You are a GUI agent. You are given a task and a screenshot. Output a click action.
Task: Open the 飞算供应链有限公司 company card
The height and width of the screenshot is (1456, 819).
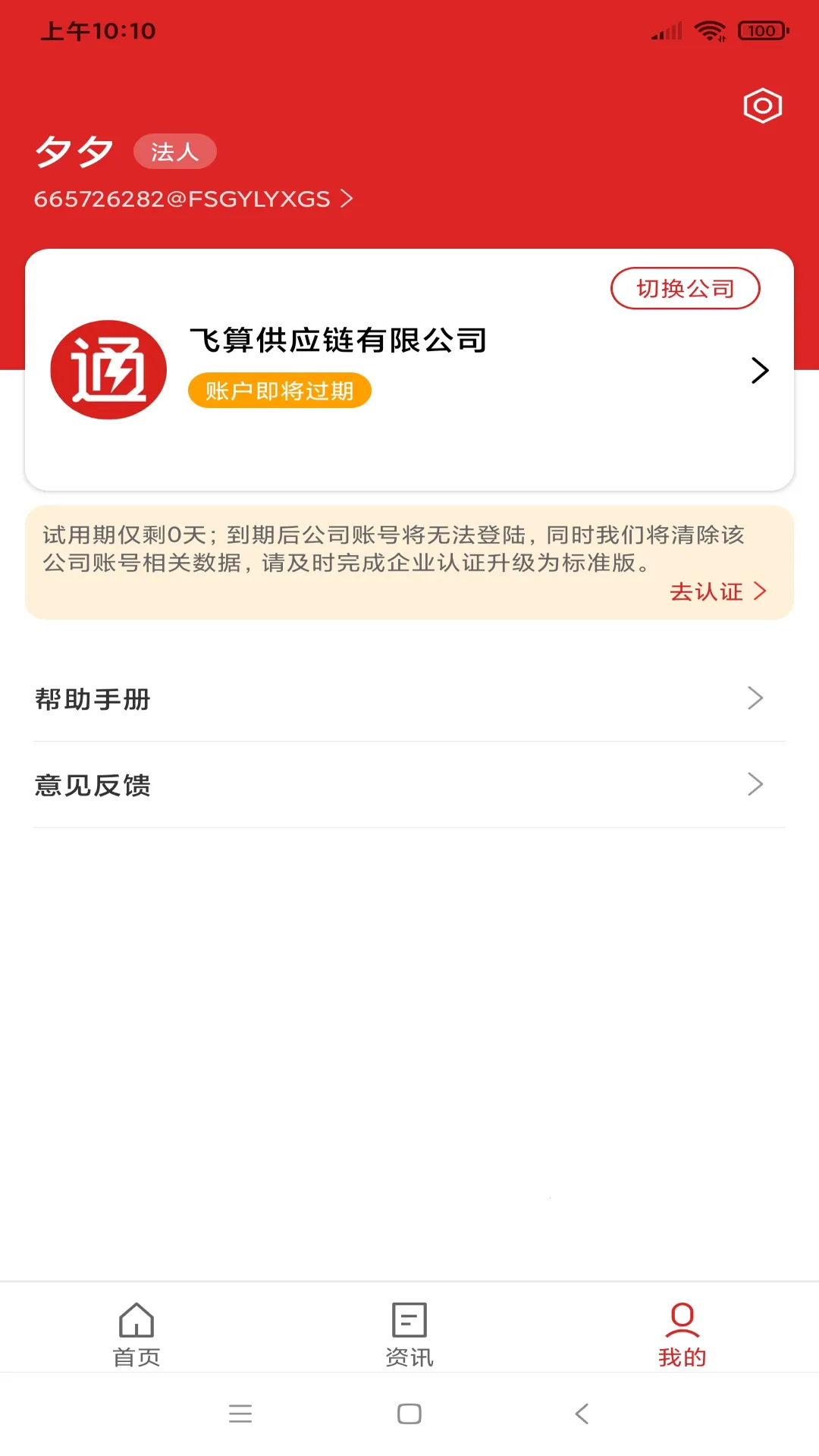click(409, 370)
